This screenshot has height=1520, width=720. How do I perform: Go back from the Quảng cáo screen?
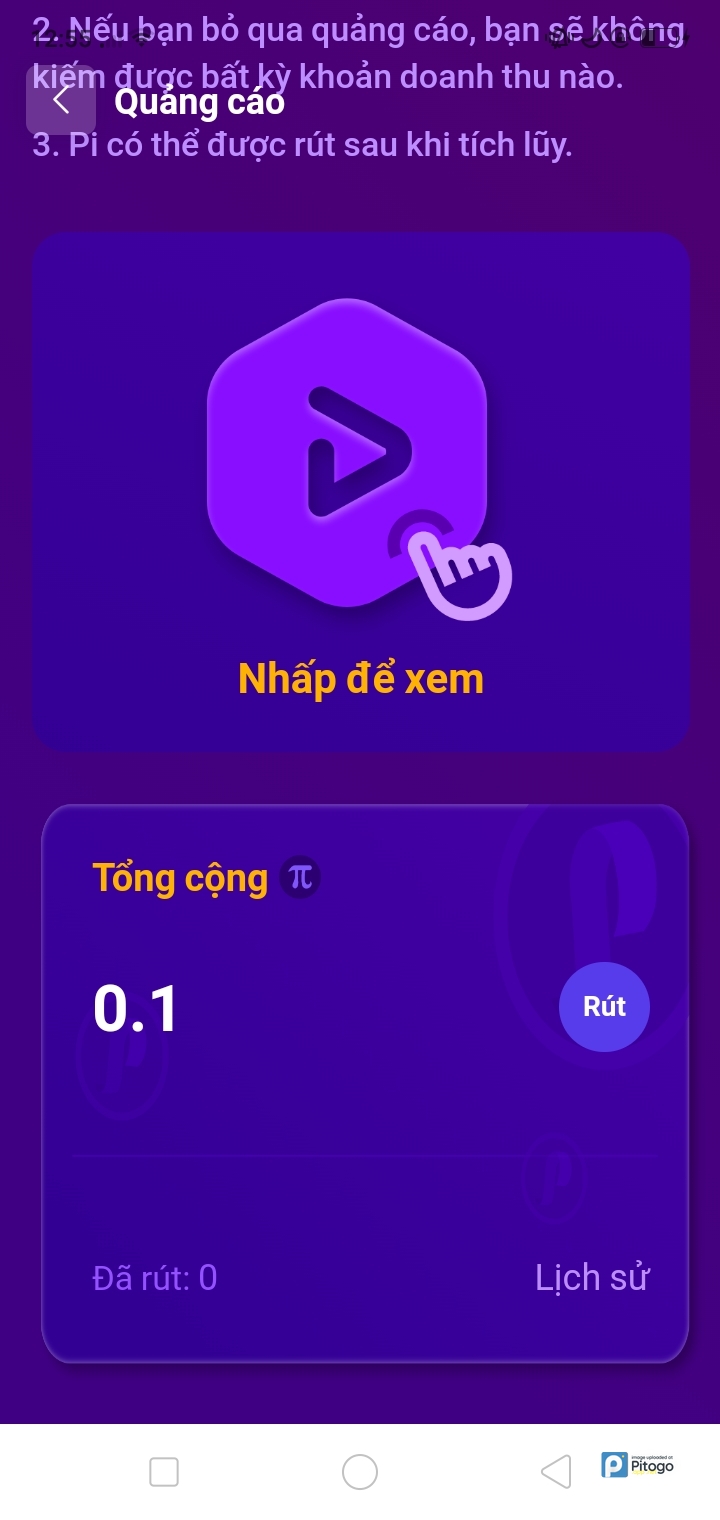click(61, 100)
